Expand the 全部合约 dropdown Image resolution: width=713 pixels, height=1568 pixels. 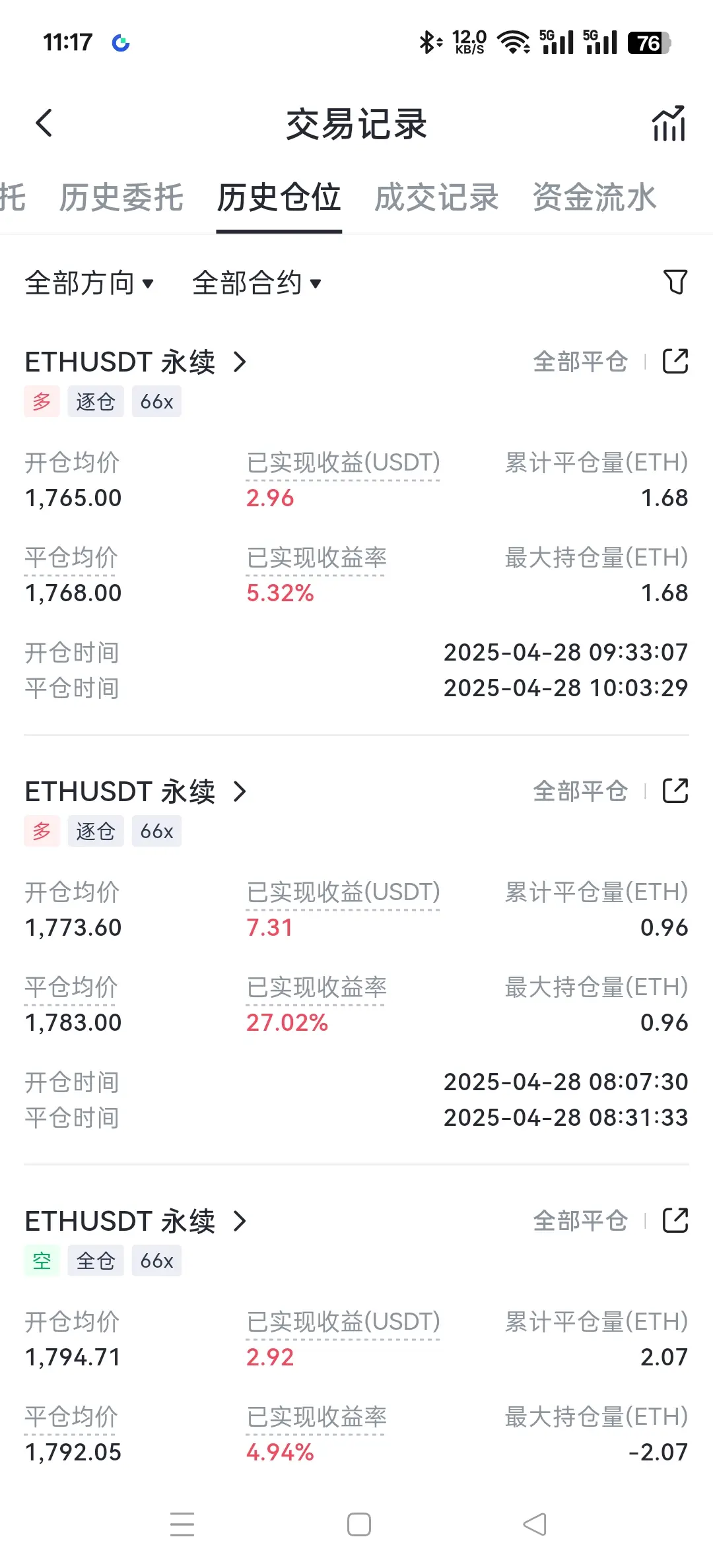click(x=256, y=283)
